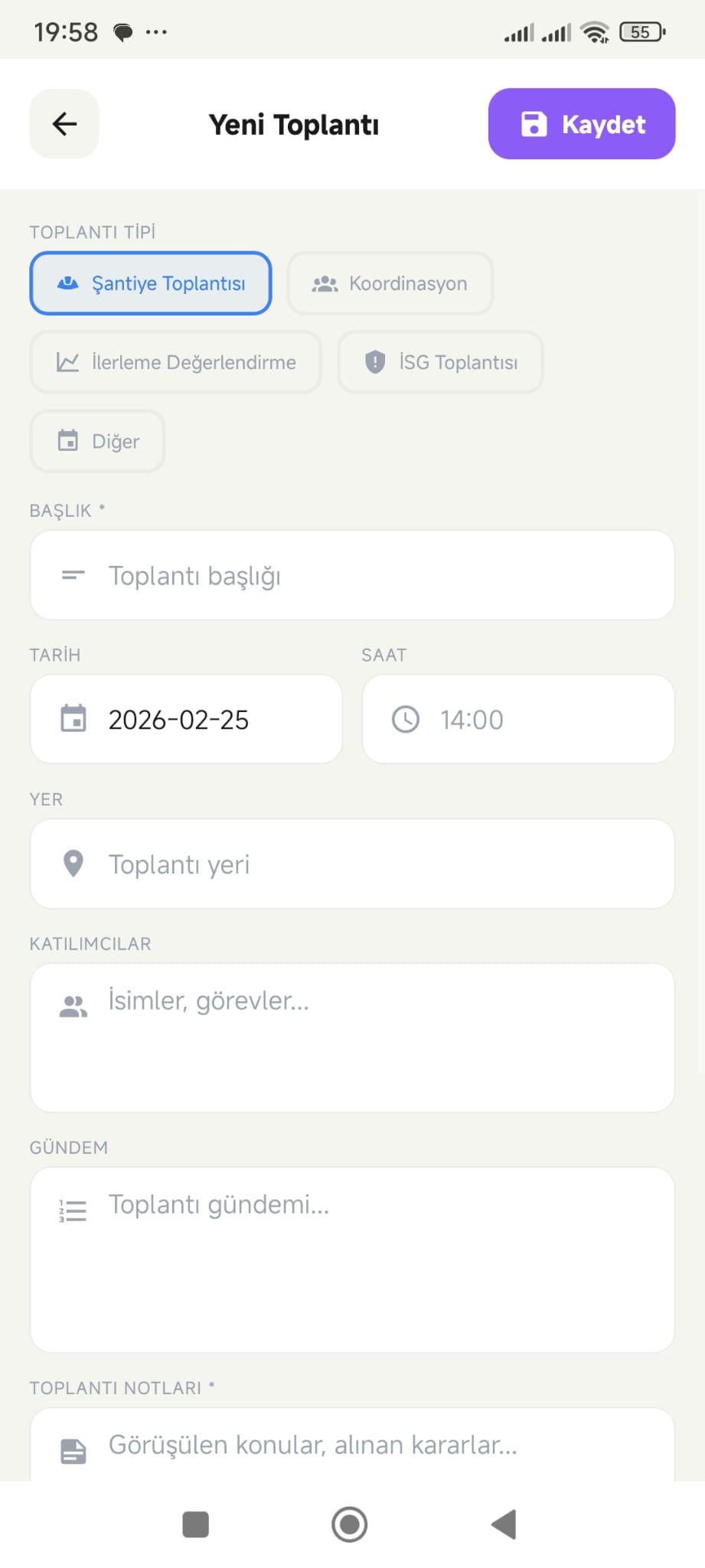The image size is (705, 1568).
Task: Switch meeting type to İSG Toplantısı
Action: 440,361
